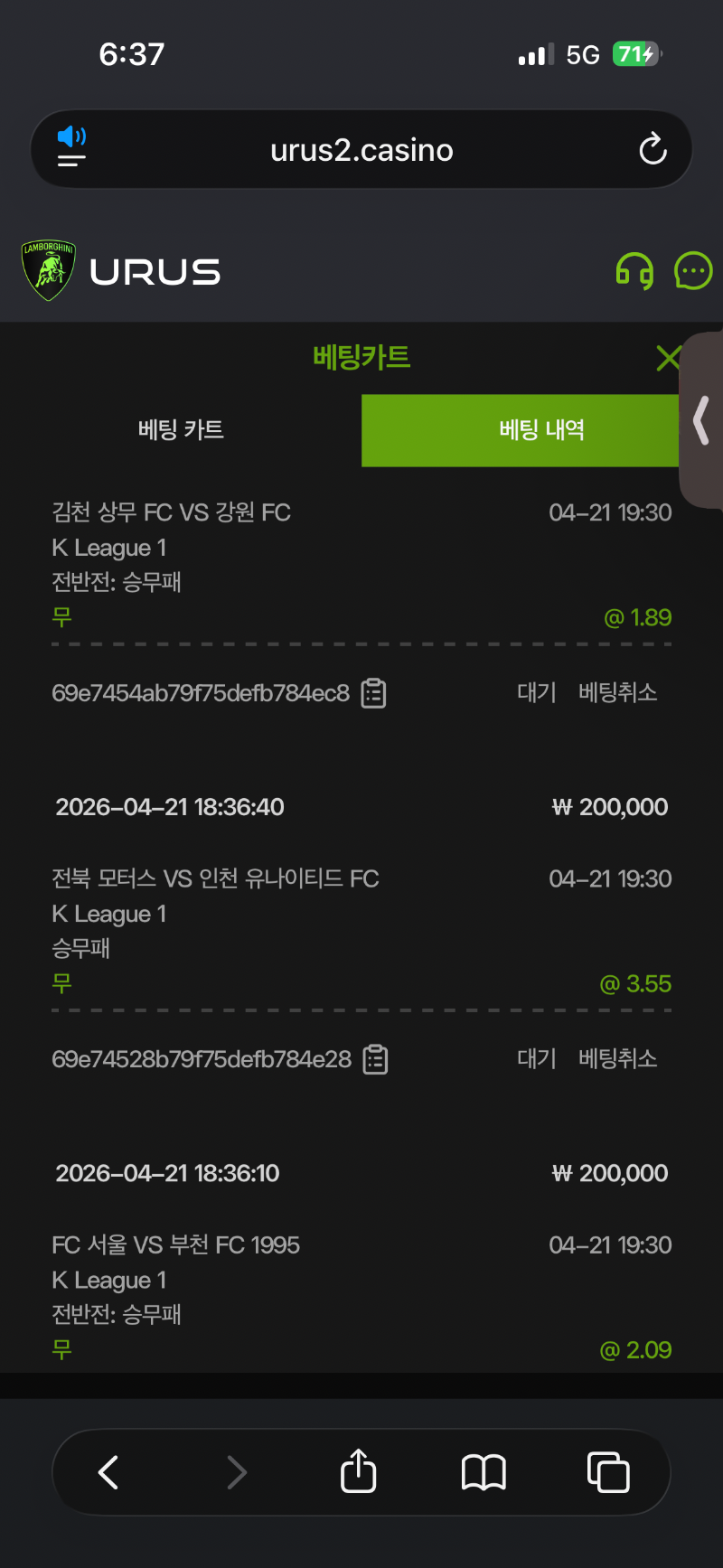Open the live chat bubble icon
723x1568 pixels.
tap(693, 271)
